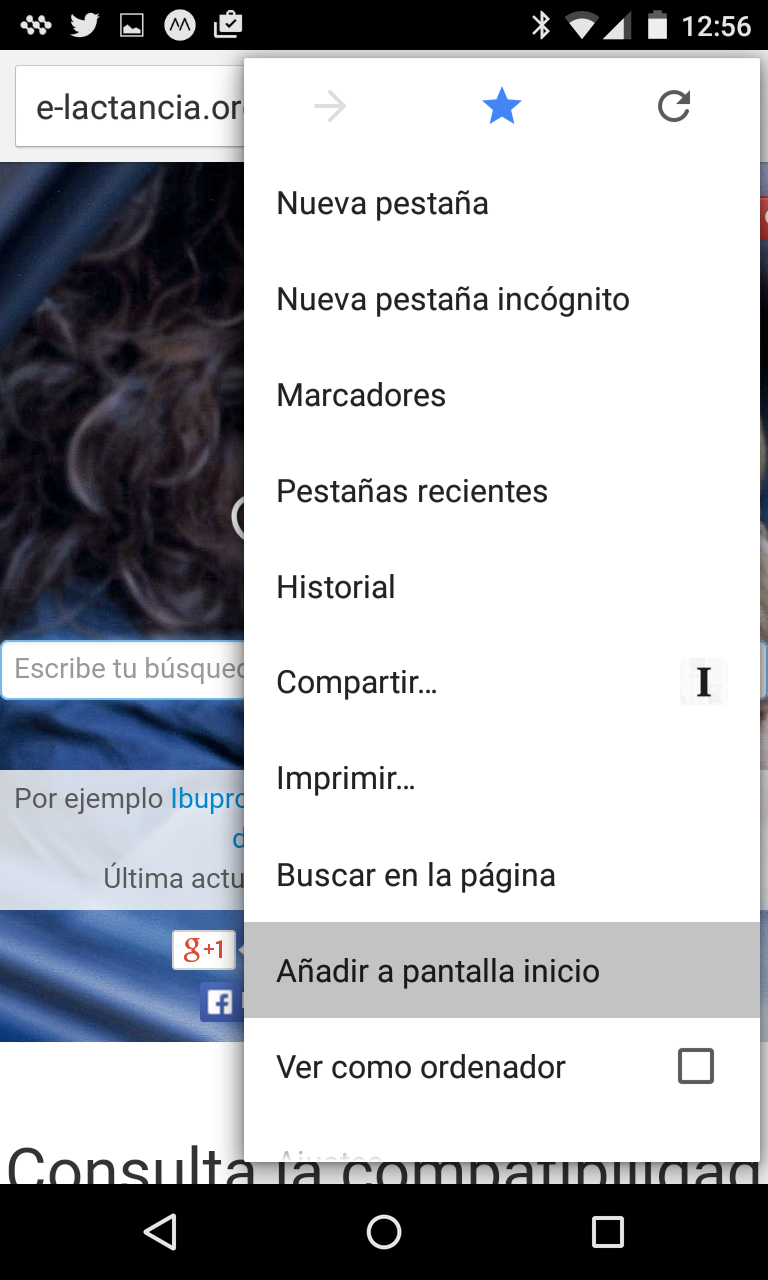Go to Marcadores
The width and height of the screenshot is (768, 1280).
361,395
